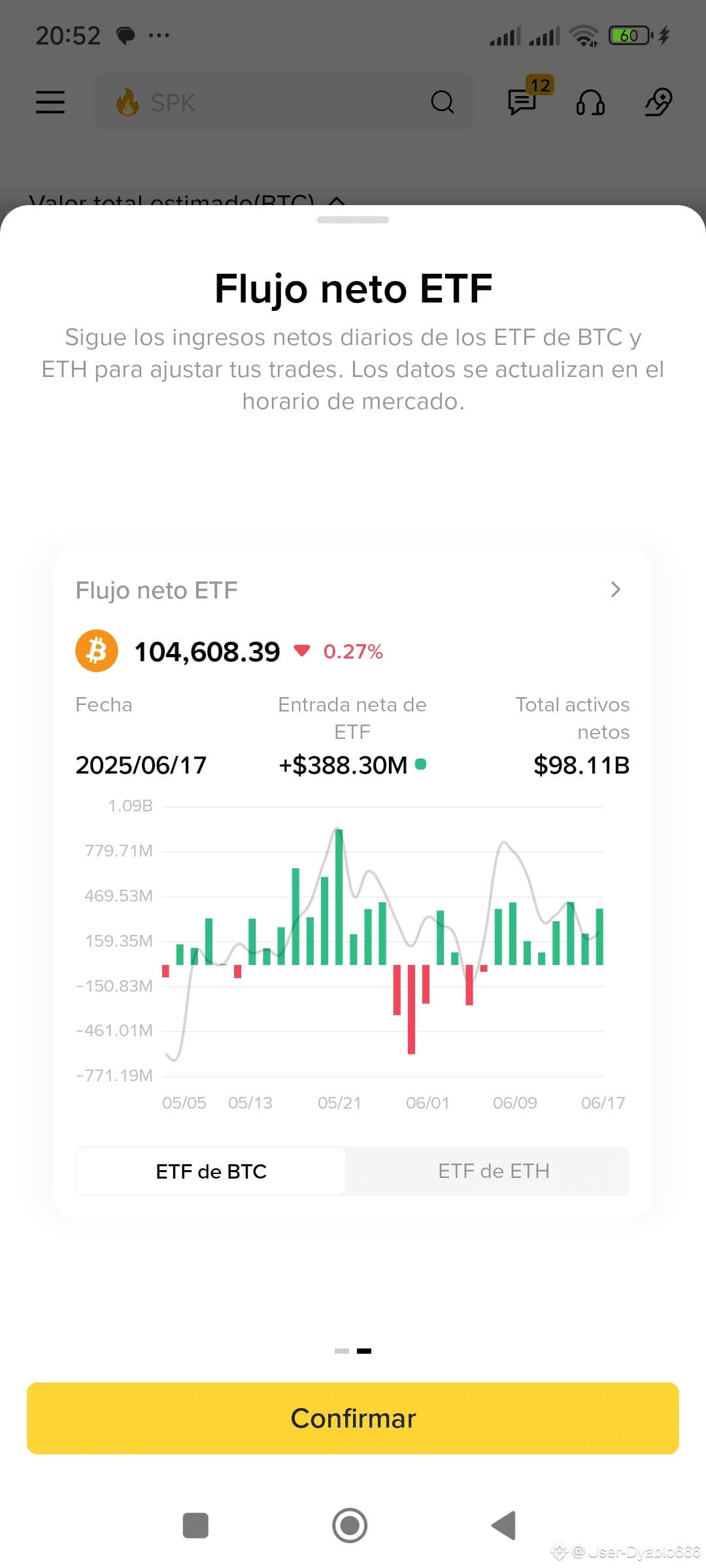Tap the modal drag handle bar
This screenshot has height=1568, width=706.
(x=352, y=220)
